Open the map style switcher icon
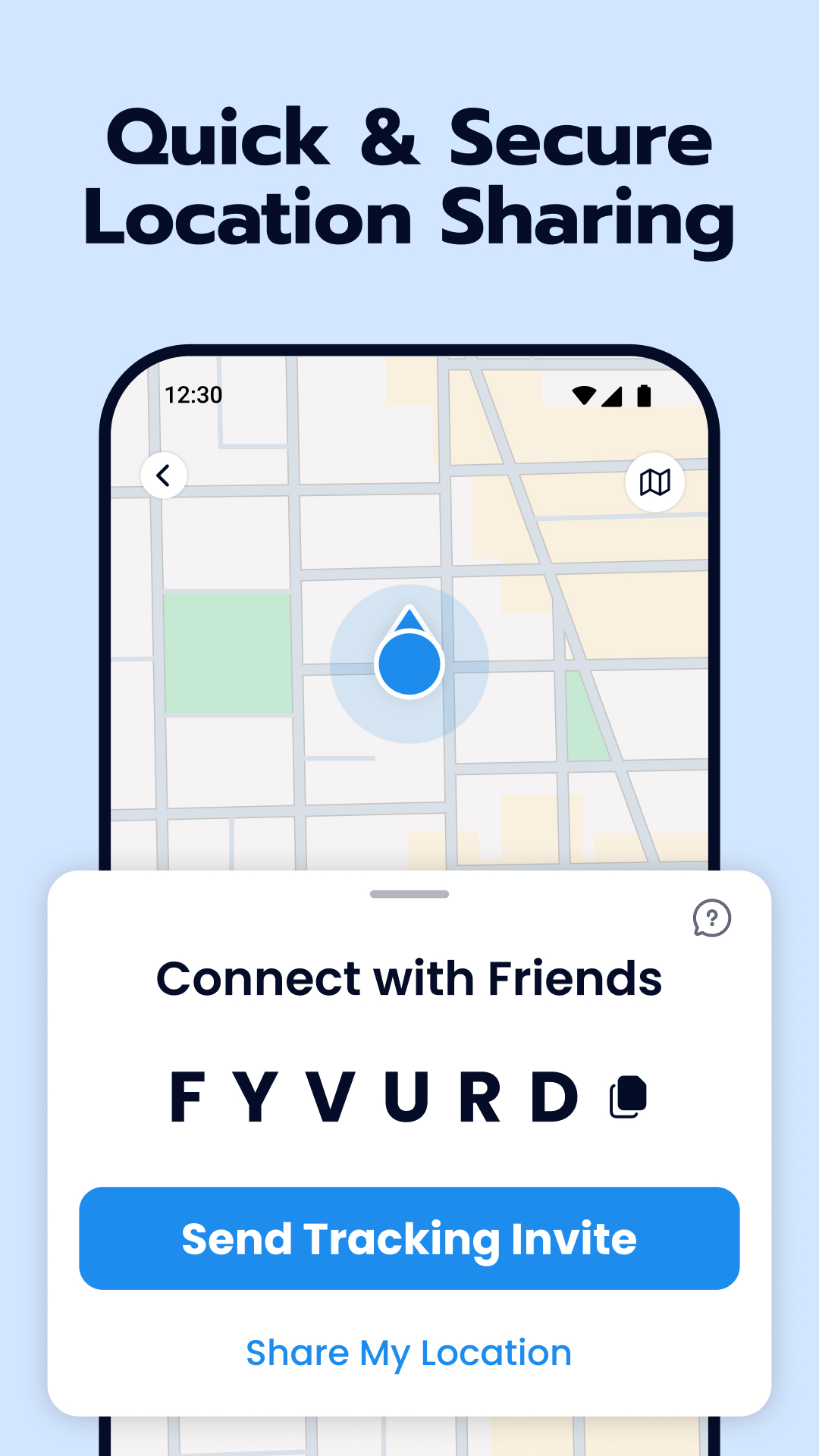 point(654,482)
